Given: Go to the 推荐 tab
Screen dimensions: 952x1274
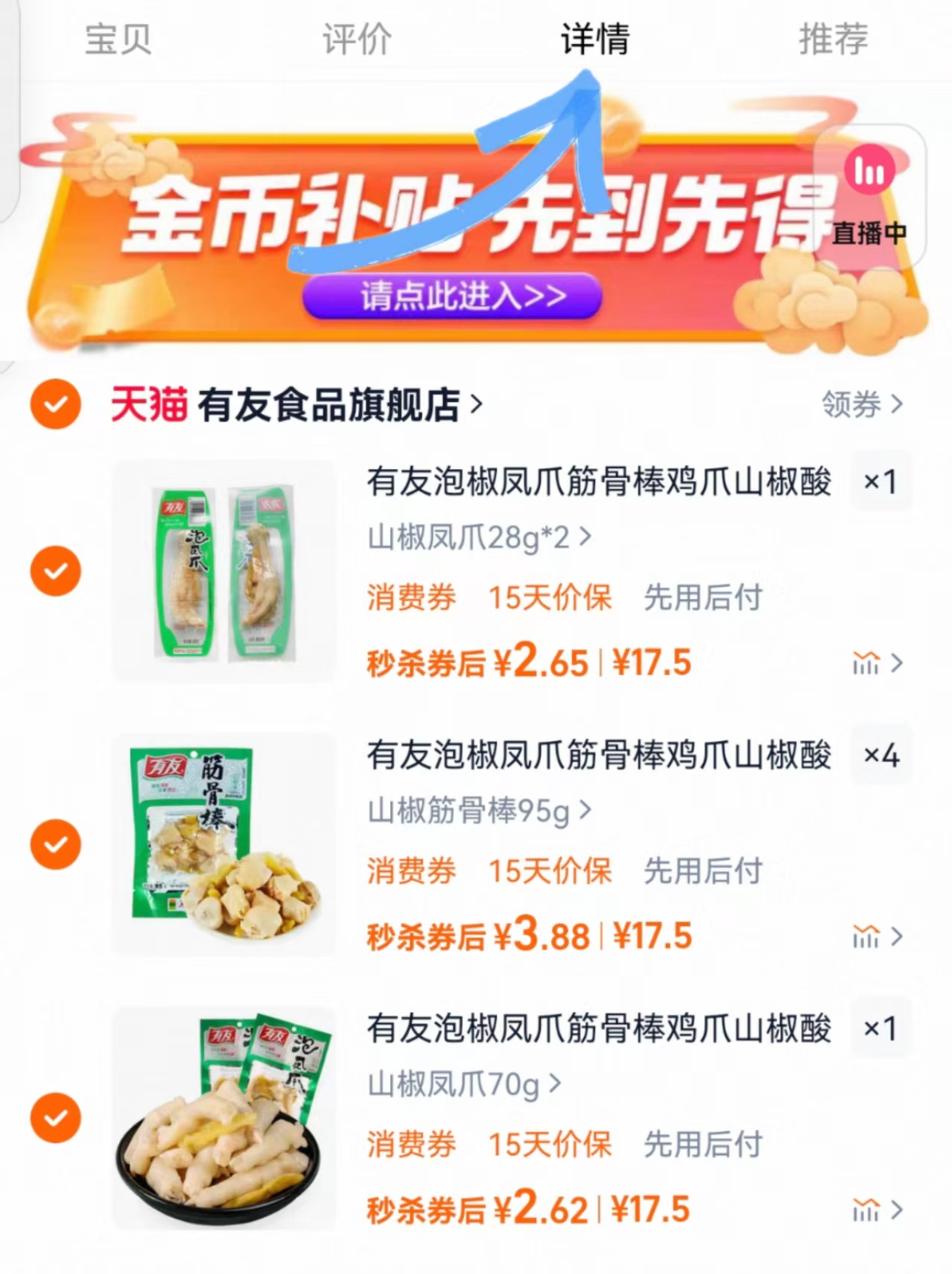Looking at the screenshot, I should click(833, 39).
